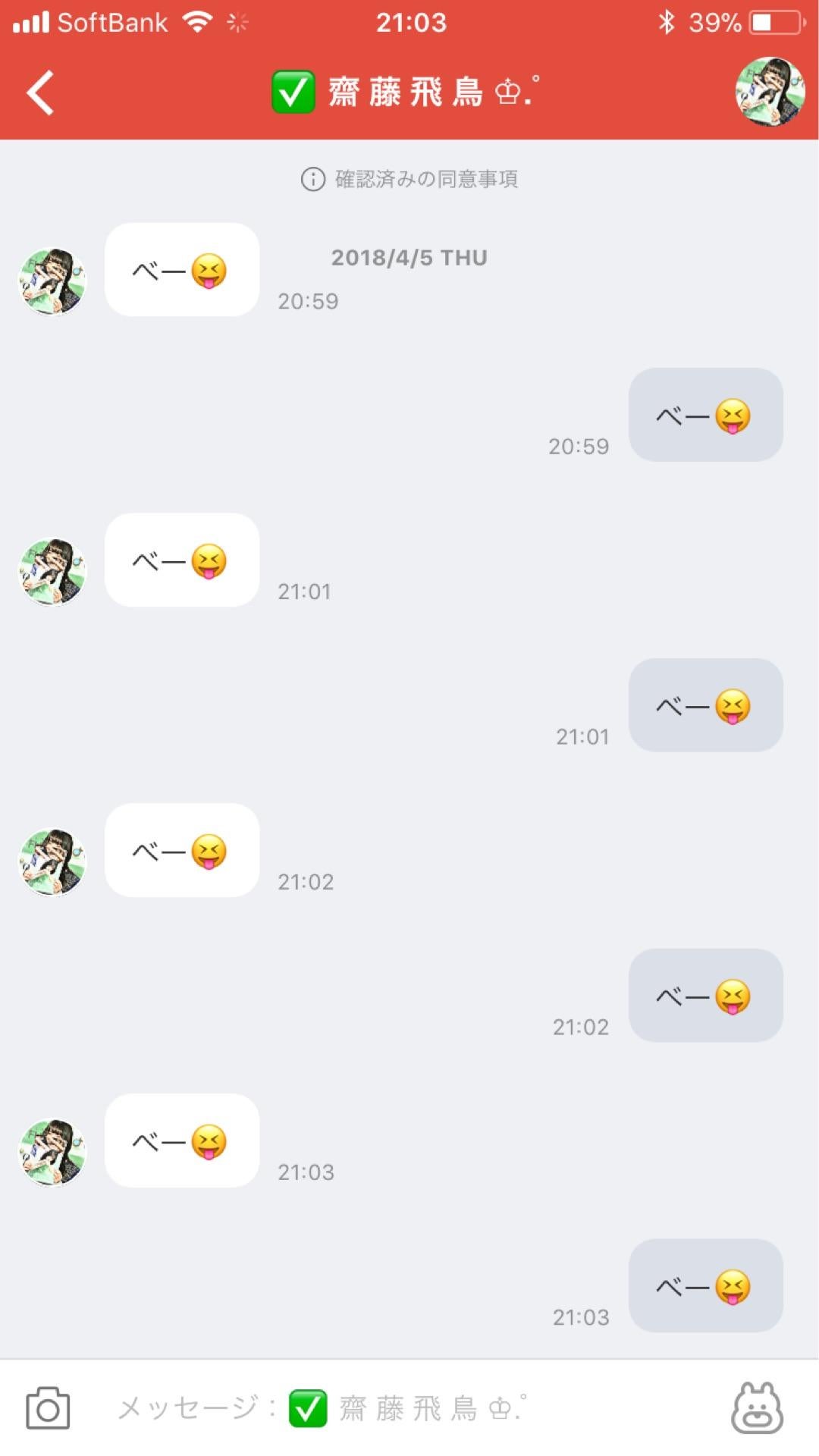Tap the info icon next to 確認済みの同意事項
The width and height of the screenshot is (819, 1456).
point(313,179)
